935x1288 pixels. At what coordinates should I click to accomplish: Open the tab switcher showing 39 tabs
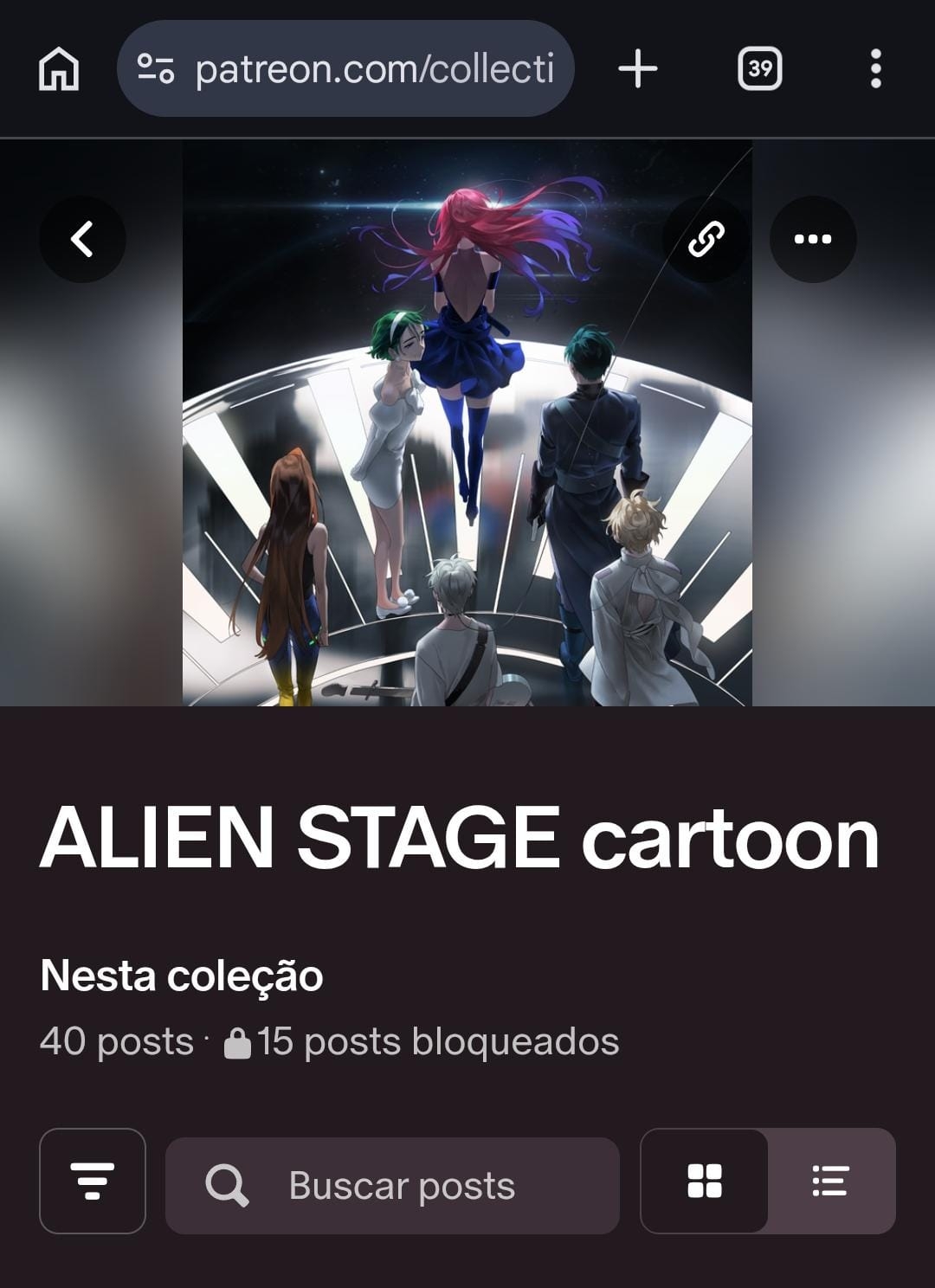click(759, 68)
